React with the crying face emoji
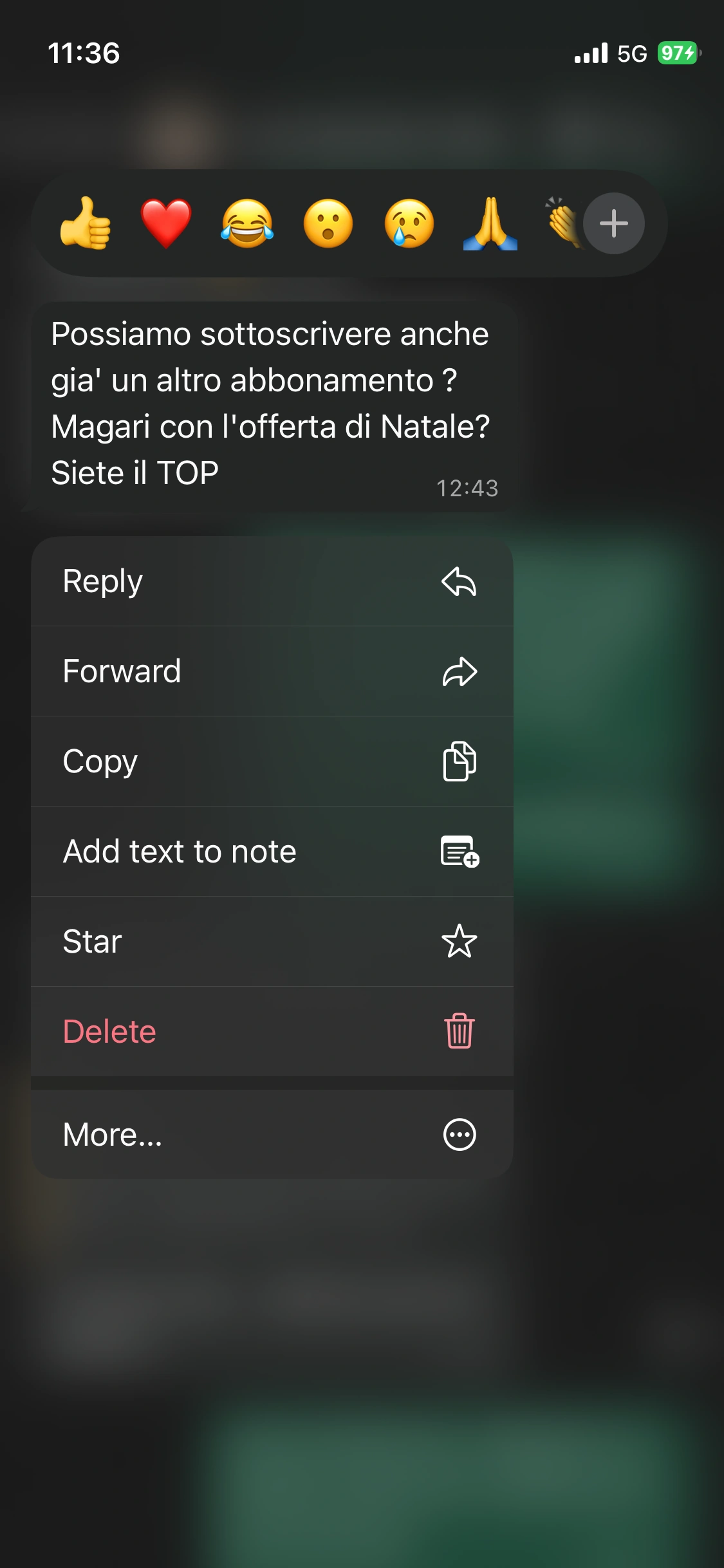Image resolution: width=724 pixels, height=1568 pixels. 409,223
